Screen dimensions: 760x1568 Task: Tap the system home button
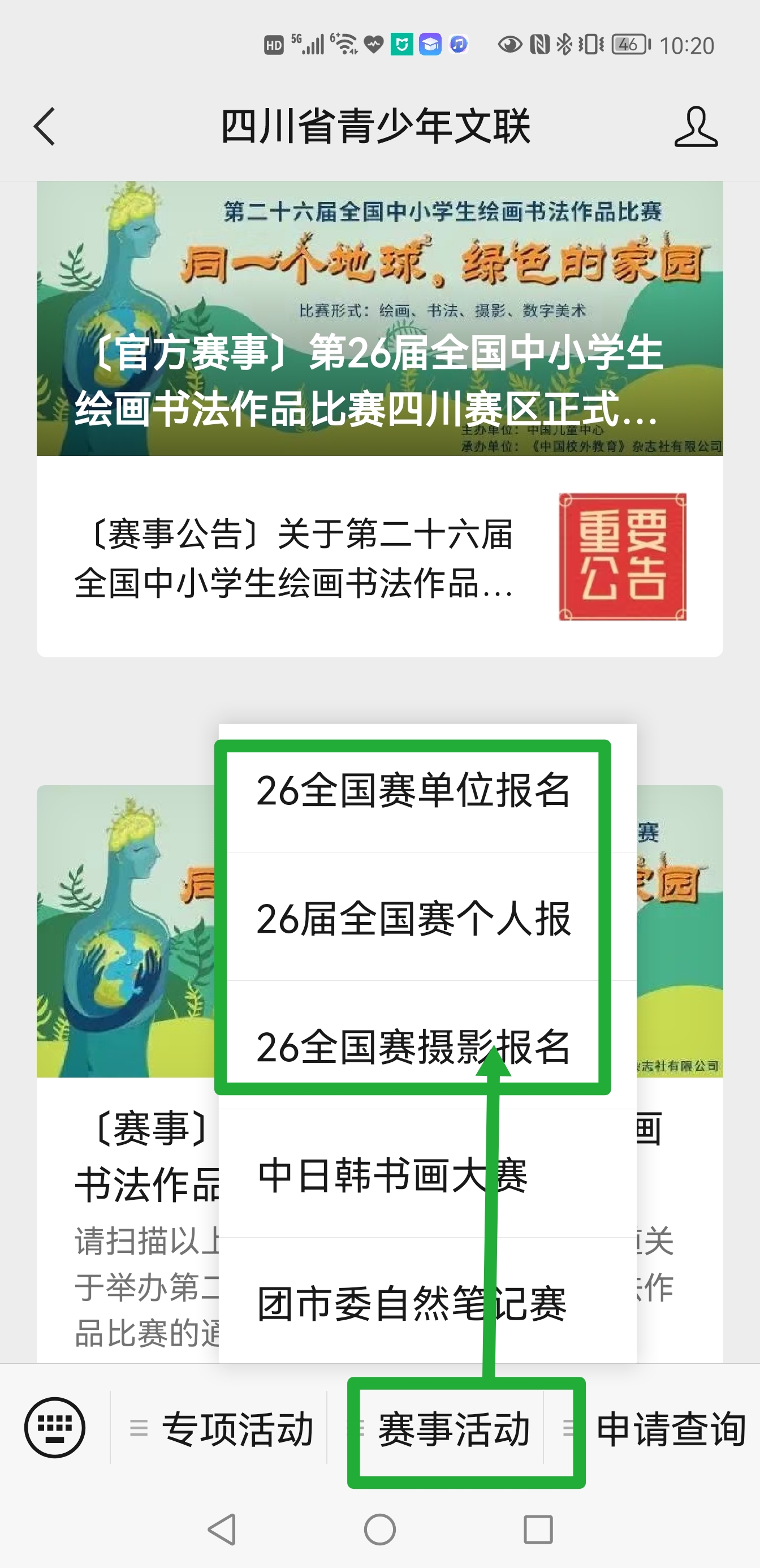tap(379, 1529)
